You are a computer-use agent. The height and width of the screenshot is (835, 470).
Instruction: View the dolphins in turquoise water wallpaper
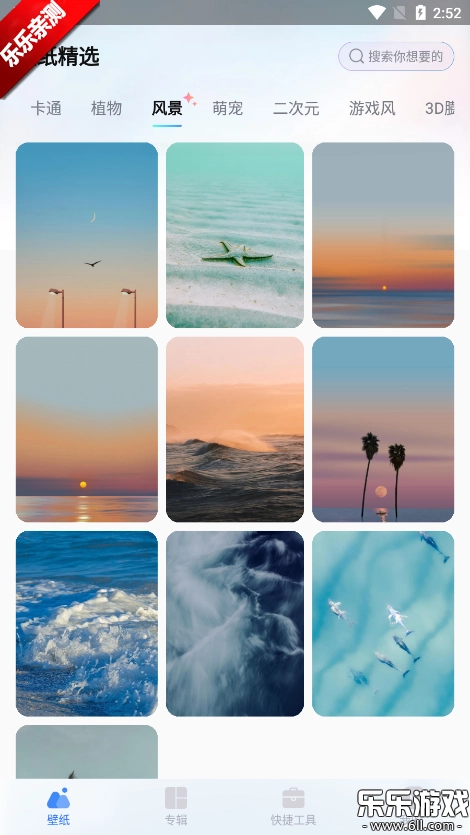pyautogui.click(x=383, y=624)
